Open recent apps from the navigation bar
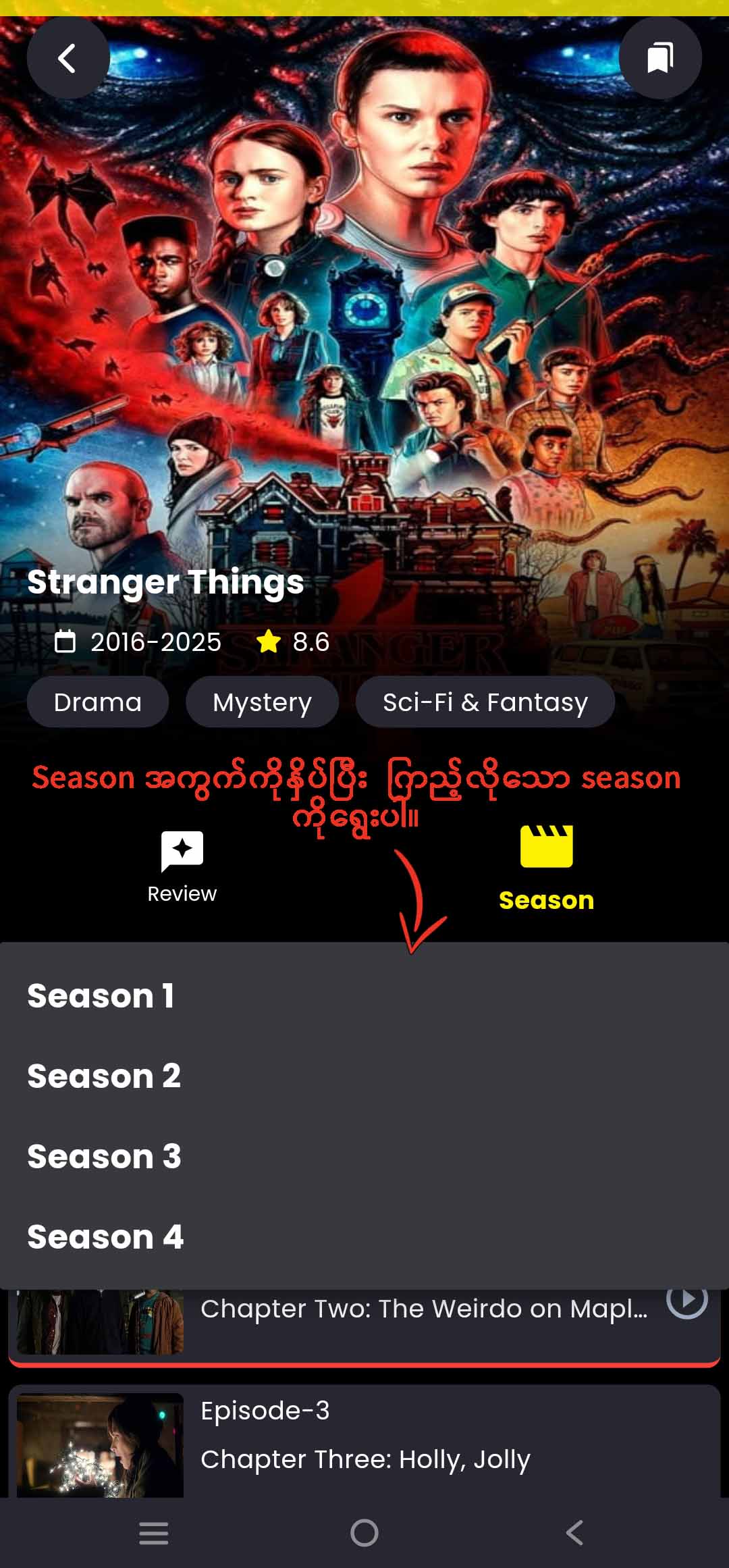This screenshot has height=1568, width=729. [154, 1533]
